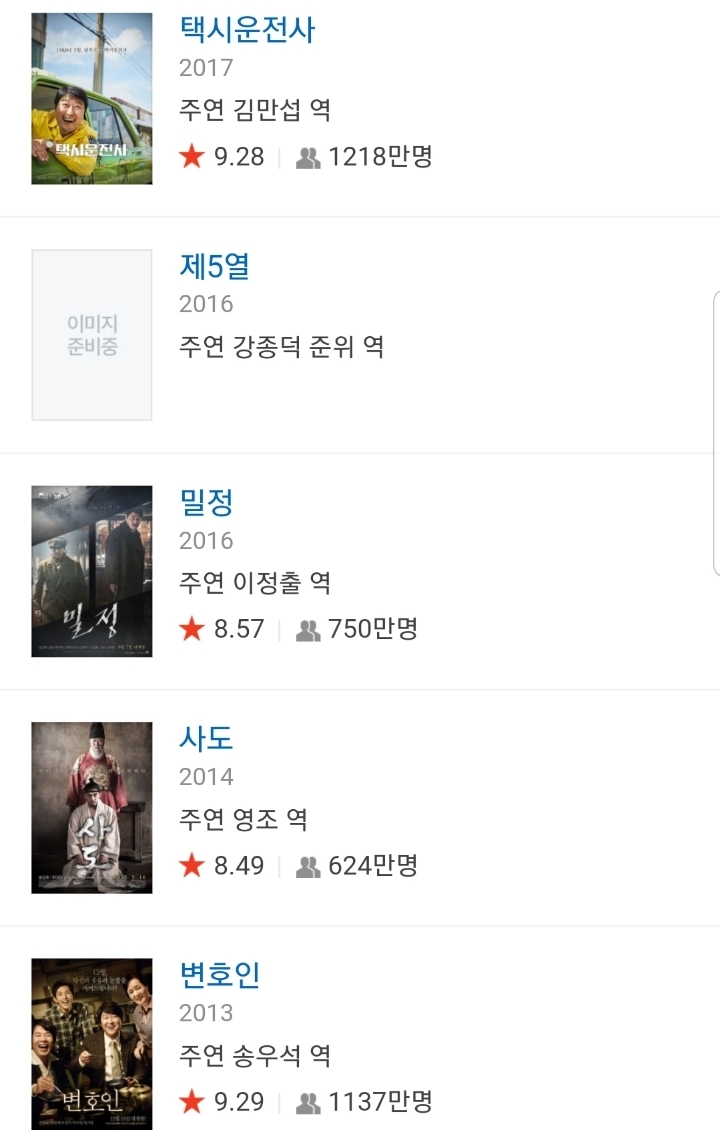This screenshot has height=1148, width=720.
Task: Click the red star rating icon for 택시운전사
Action: tap(191, 157)
